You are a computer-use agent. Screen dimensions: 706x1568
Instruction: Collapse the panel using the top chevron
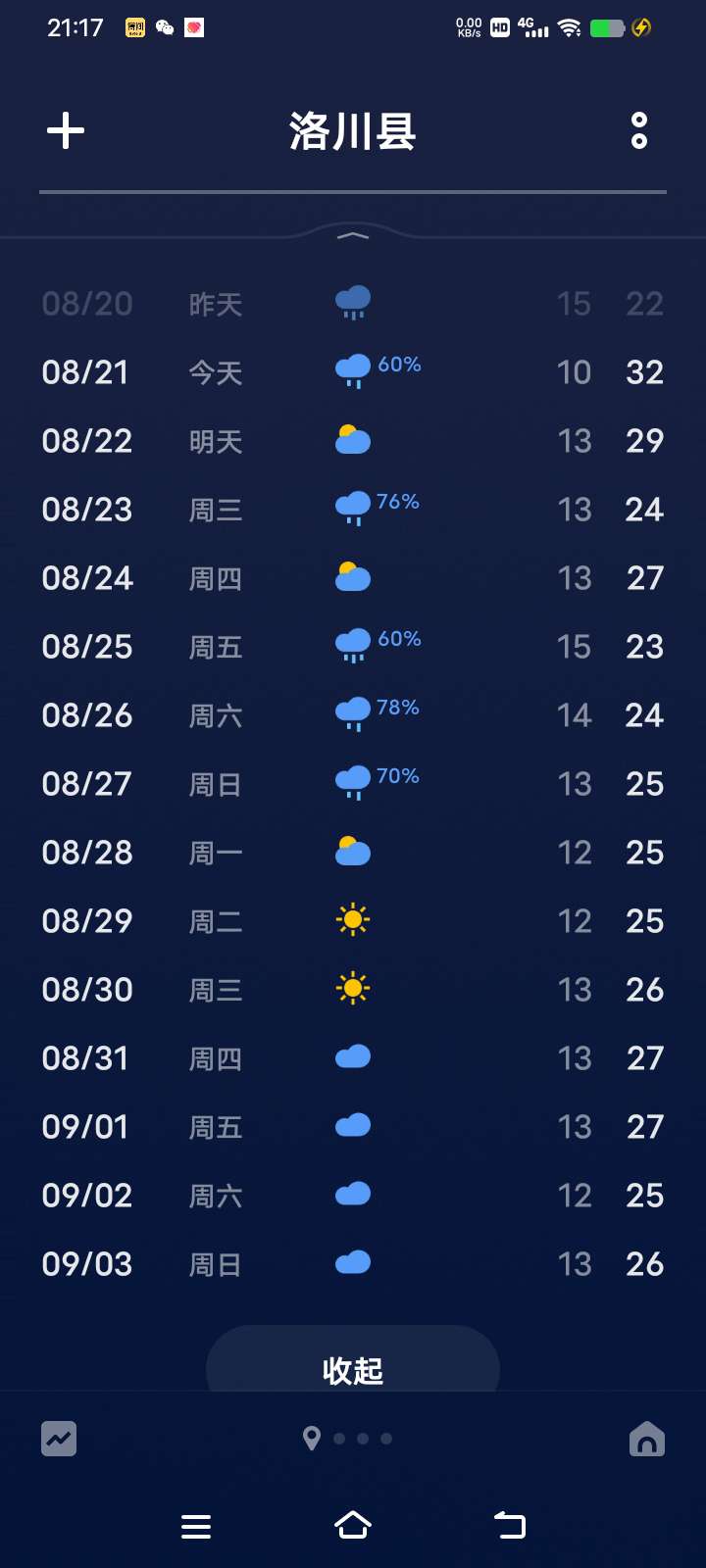[353, 235]
